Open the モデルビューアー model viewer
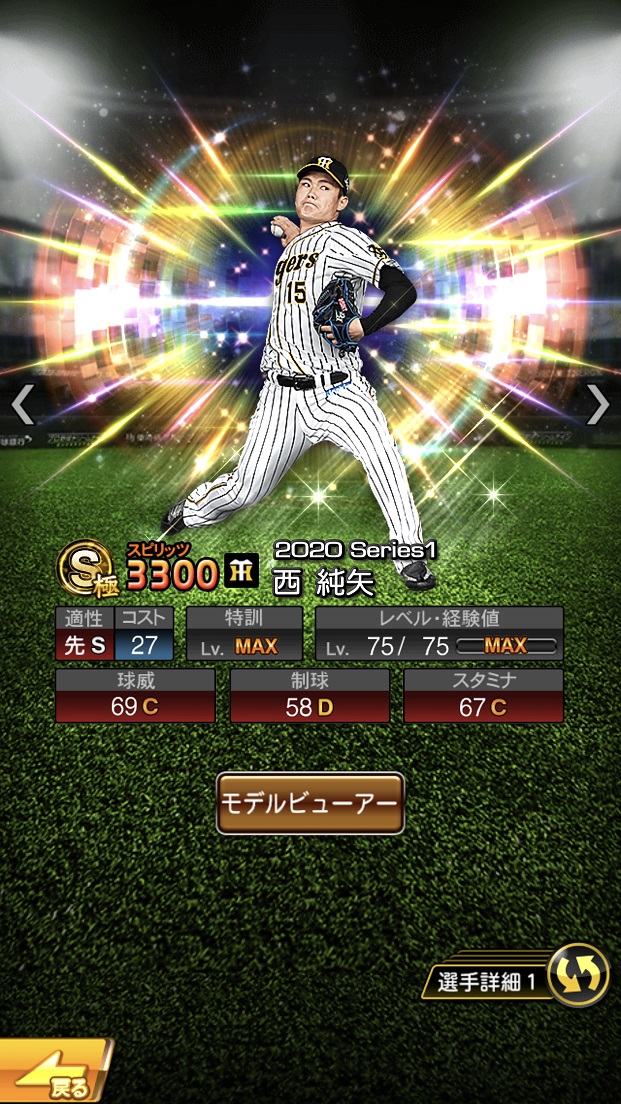Image resolution: width=621 pixels, height=1104 pixels. pos(310,803)
